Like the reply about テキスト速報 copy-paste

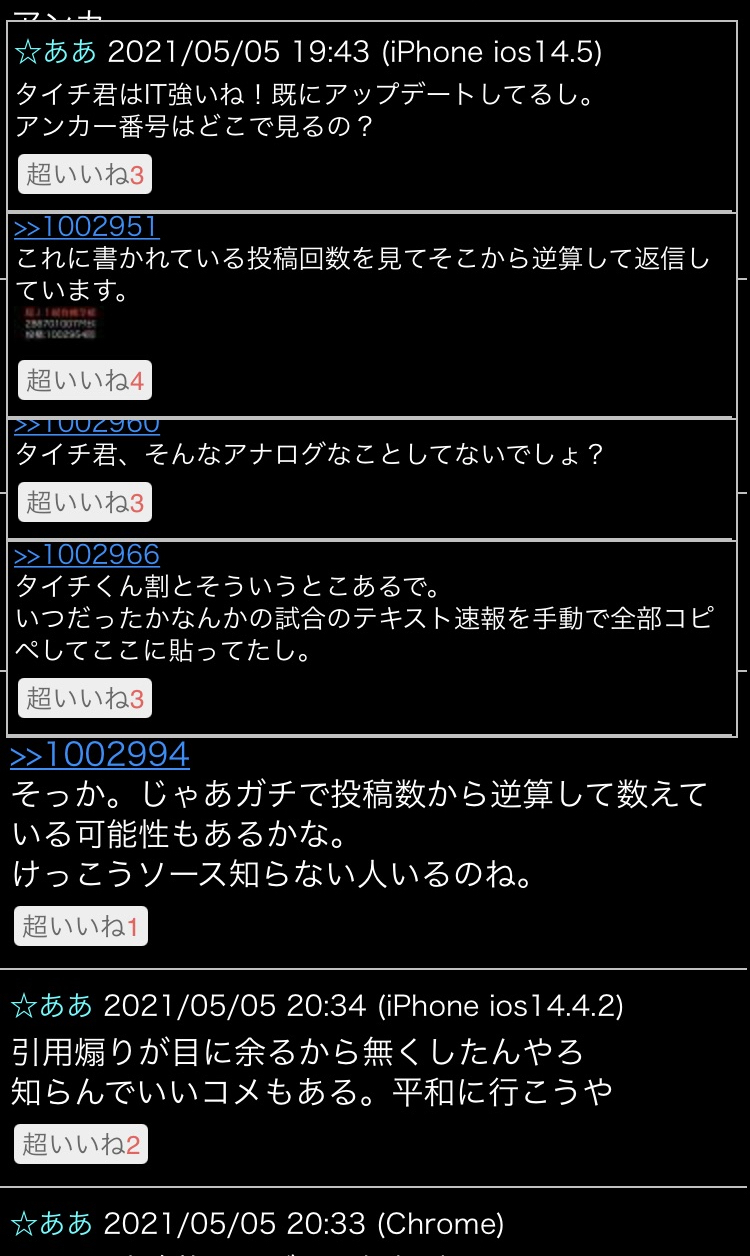[84, 697]
